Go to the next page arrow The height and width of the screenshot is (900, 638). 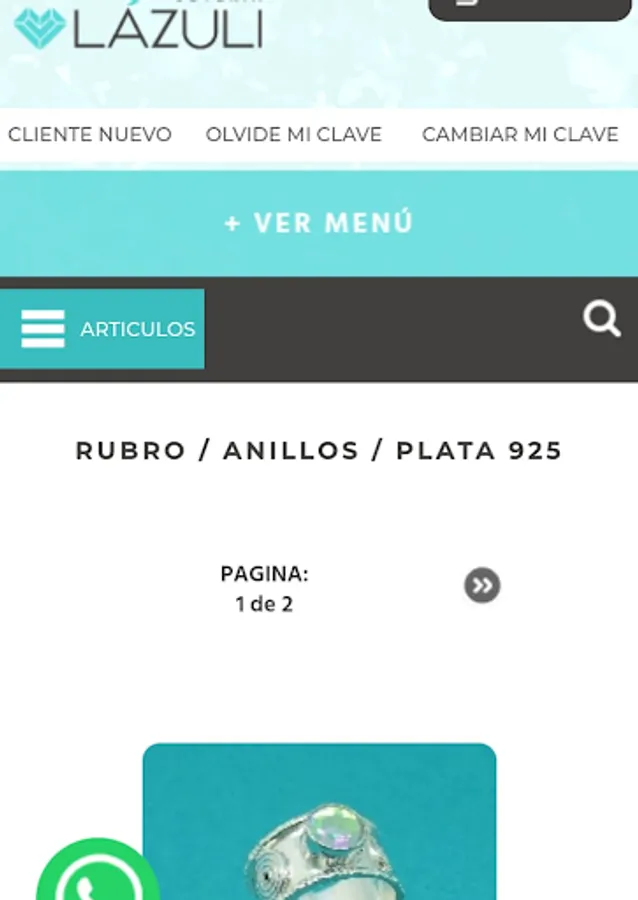pos(482,585)
